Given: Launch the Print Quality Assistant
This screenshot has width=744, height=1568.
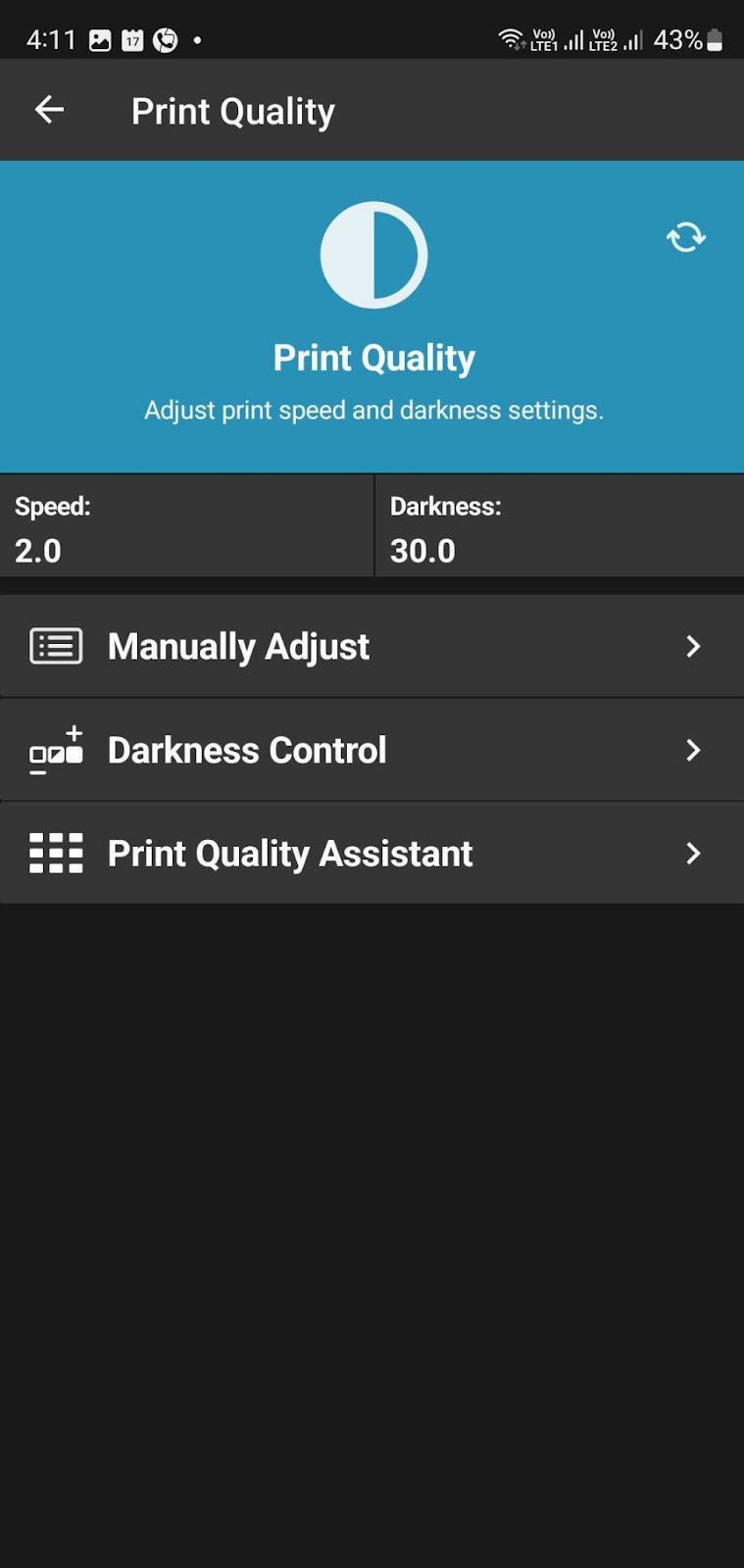Looking at the screenshot, I should coord(372,854).
